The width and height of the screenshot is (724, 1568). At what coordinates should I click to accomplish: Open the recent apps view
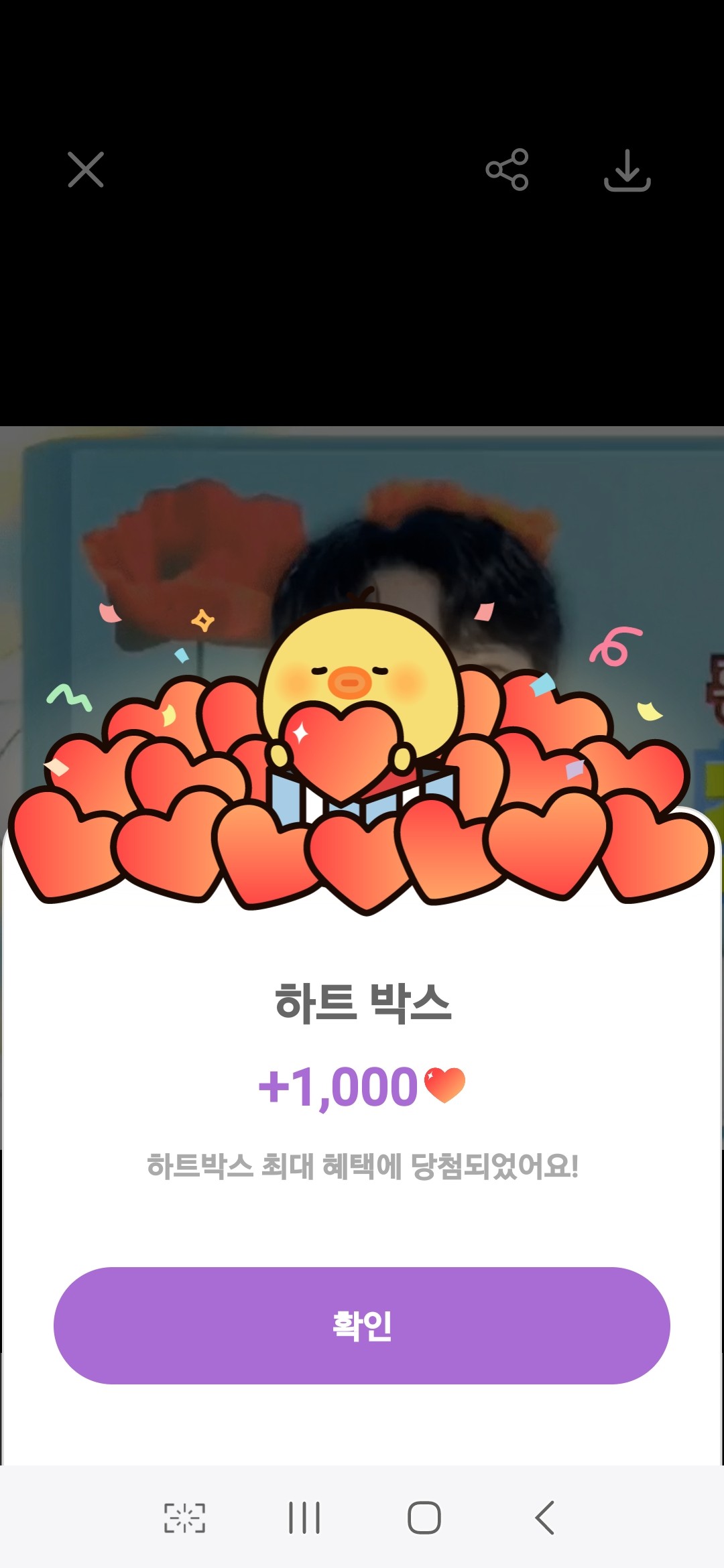[304, 1517]
